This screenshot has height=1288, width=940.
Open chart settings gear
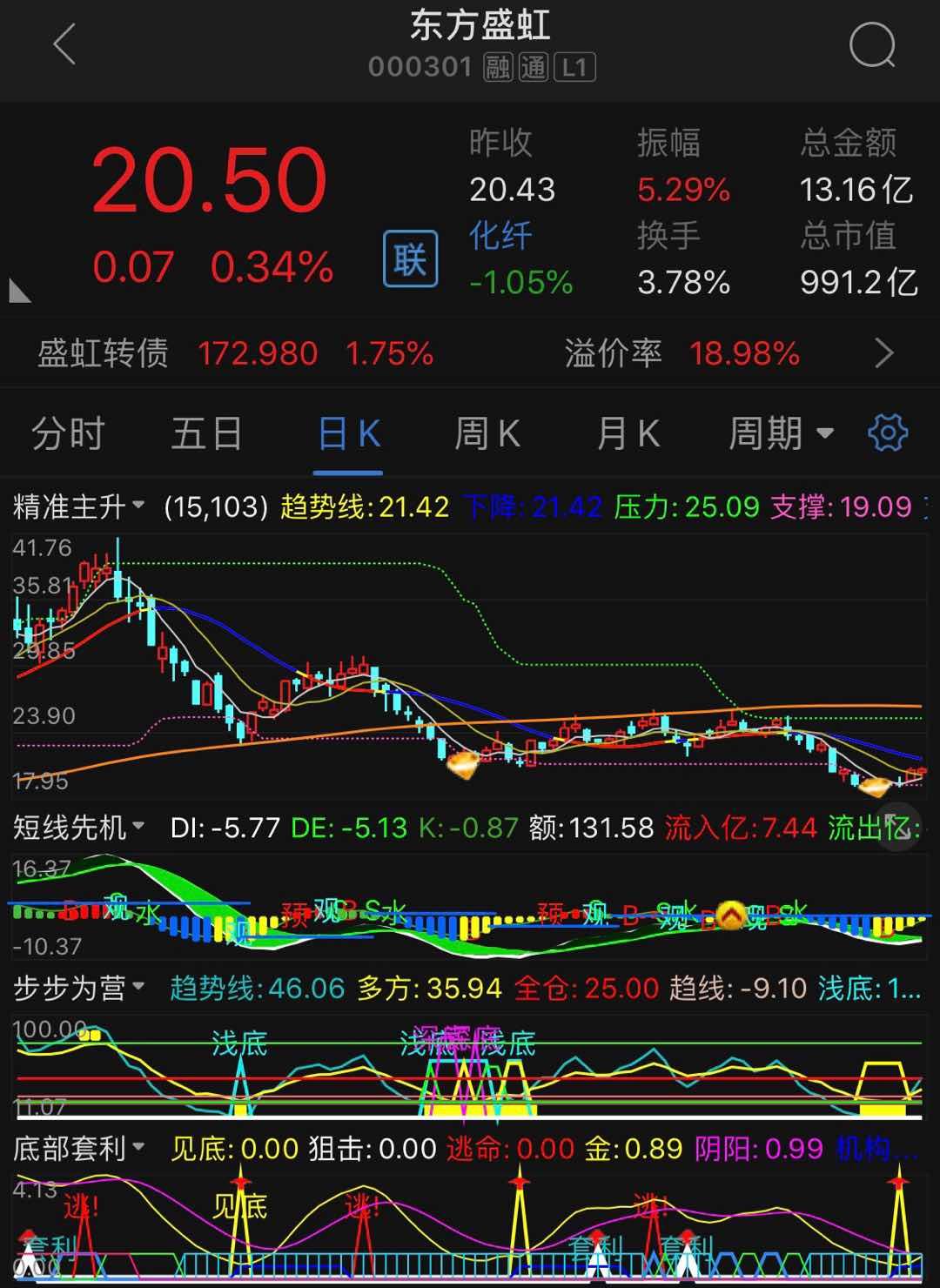click(887, 433)
